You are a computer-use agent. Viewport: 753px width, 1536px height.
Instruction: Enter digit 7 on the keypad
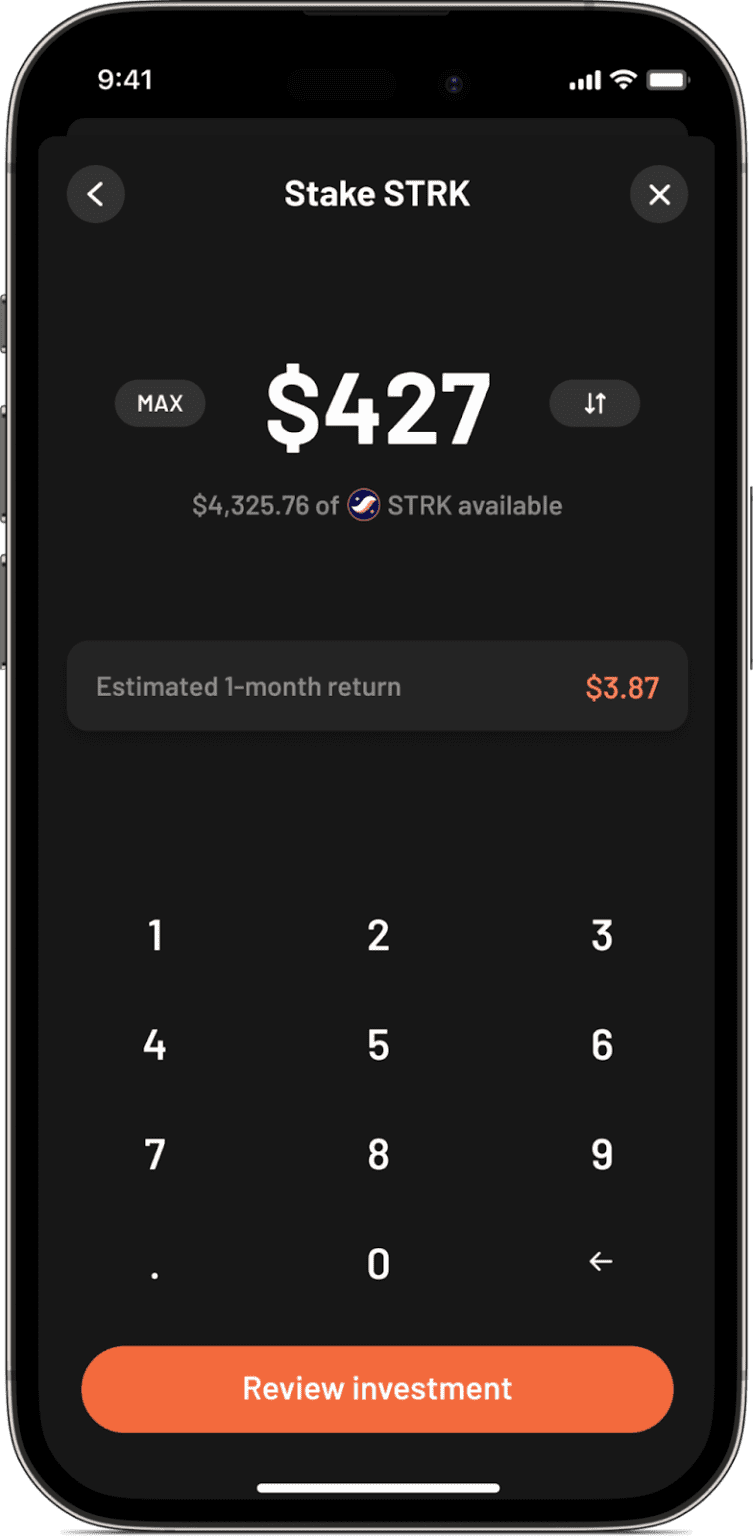pos(155,1154)
